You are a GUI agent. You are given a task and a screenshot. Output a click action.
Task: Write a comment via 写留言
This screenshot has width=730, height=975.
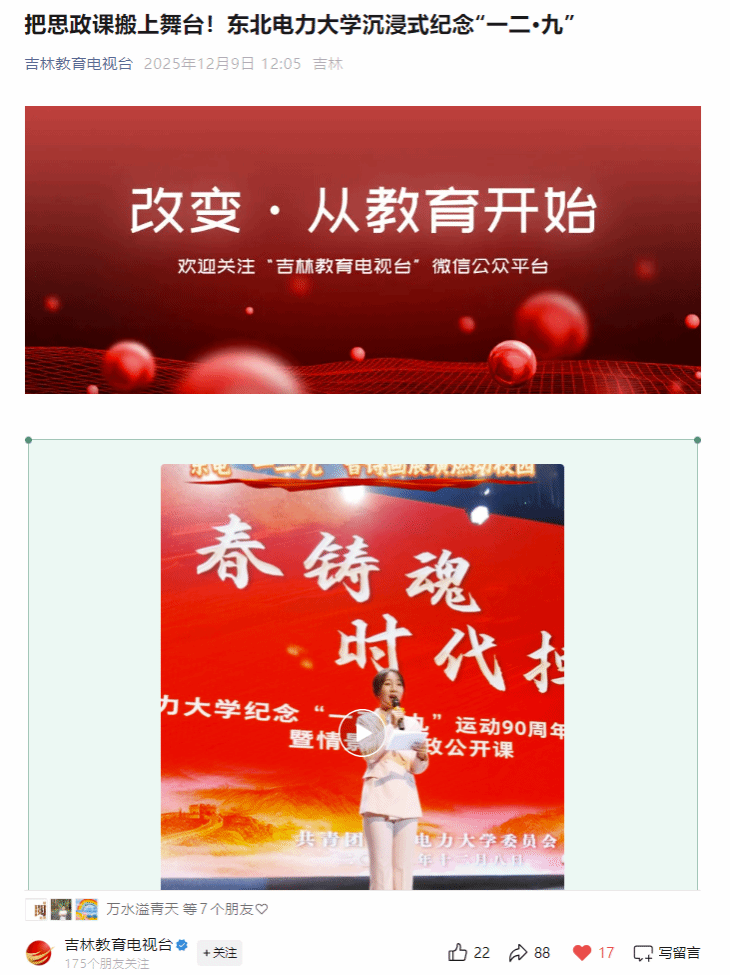point(667,953)
